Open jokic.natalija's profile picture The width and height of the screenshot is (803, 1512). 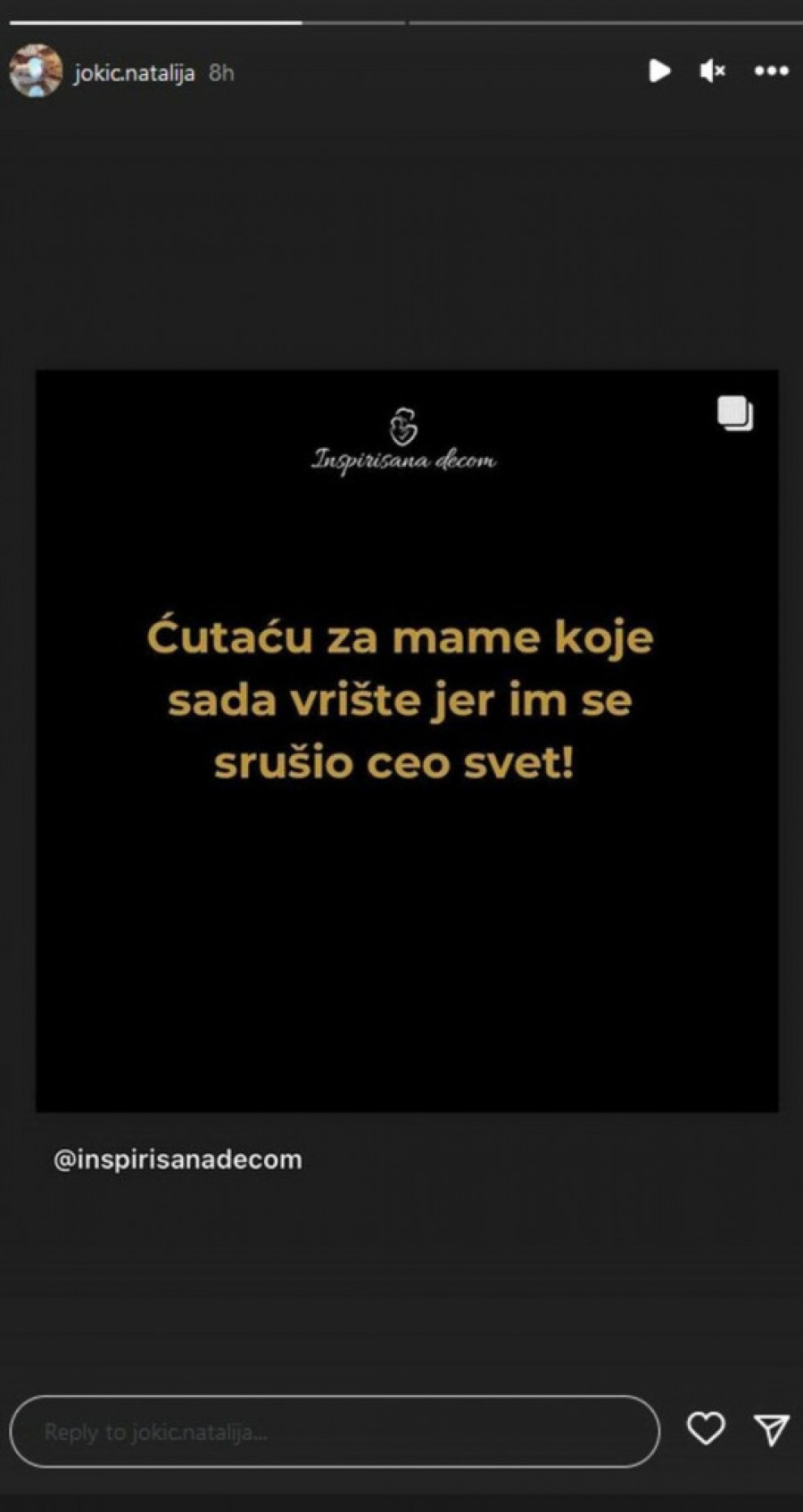[36, 71]
